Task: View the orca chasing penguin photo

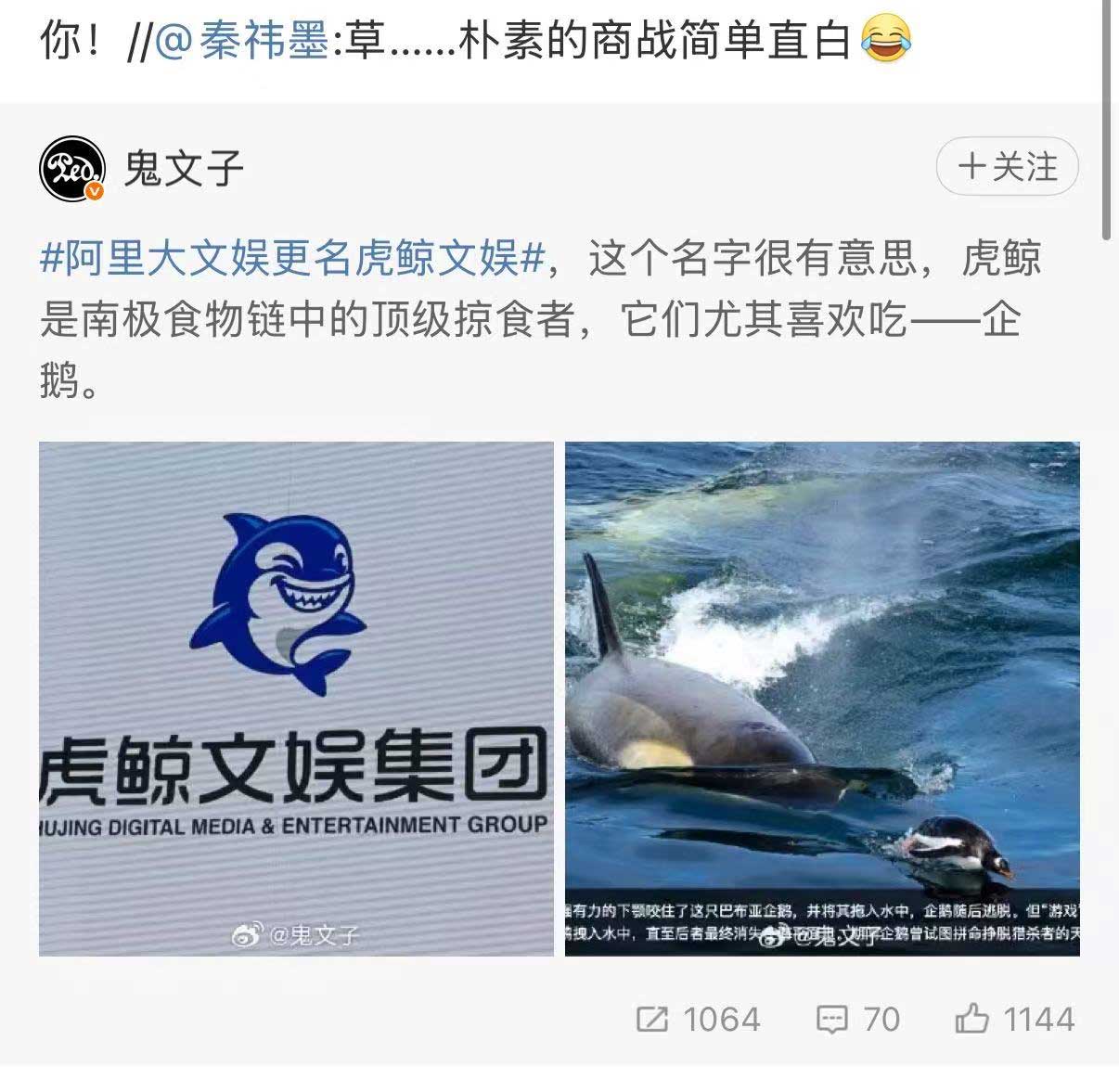Action: 822,699
